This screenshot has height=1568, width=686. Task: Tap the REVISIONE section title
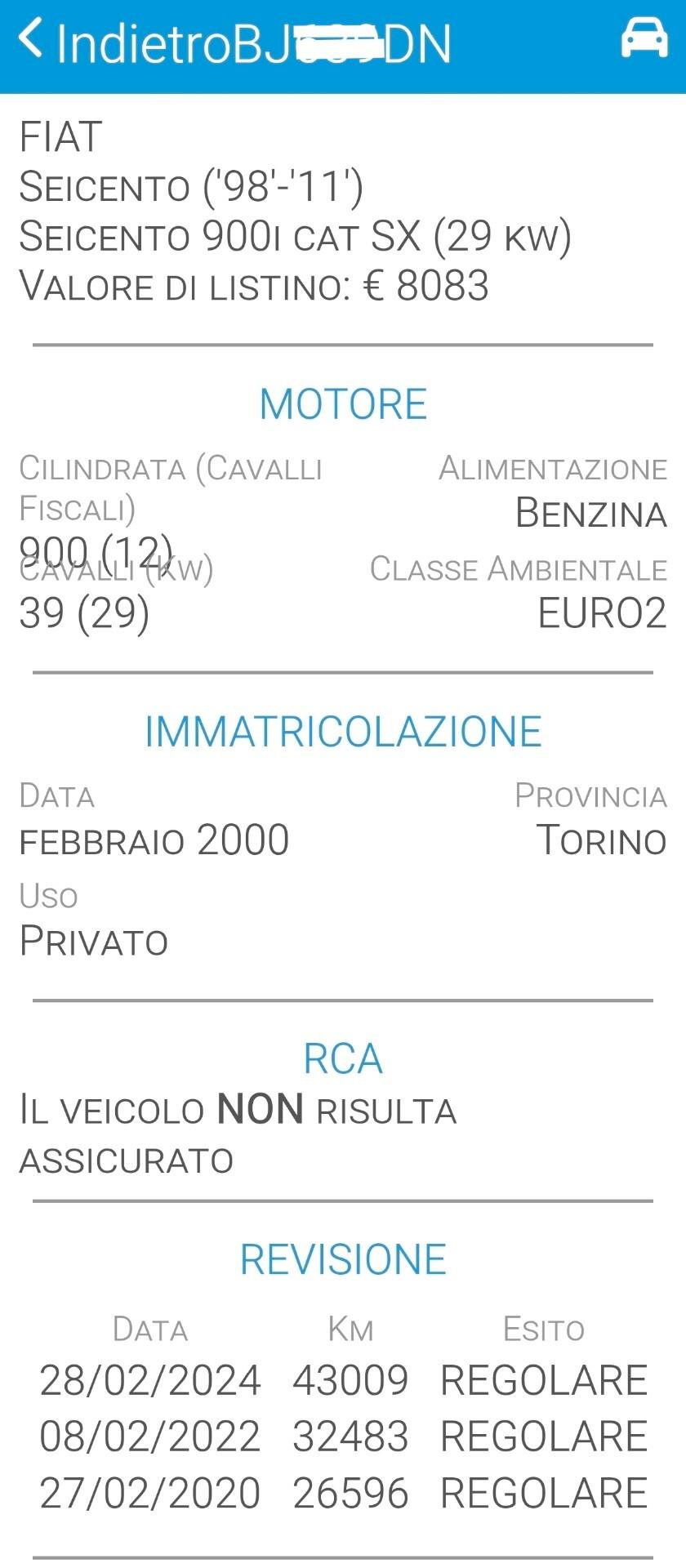pos(343,1260)
